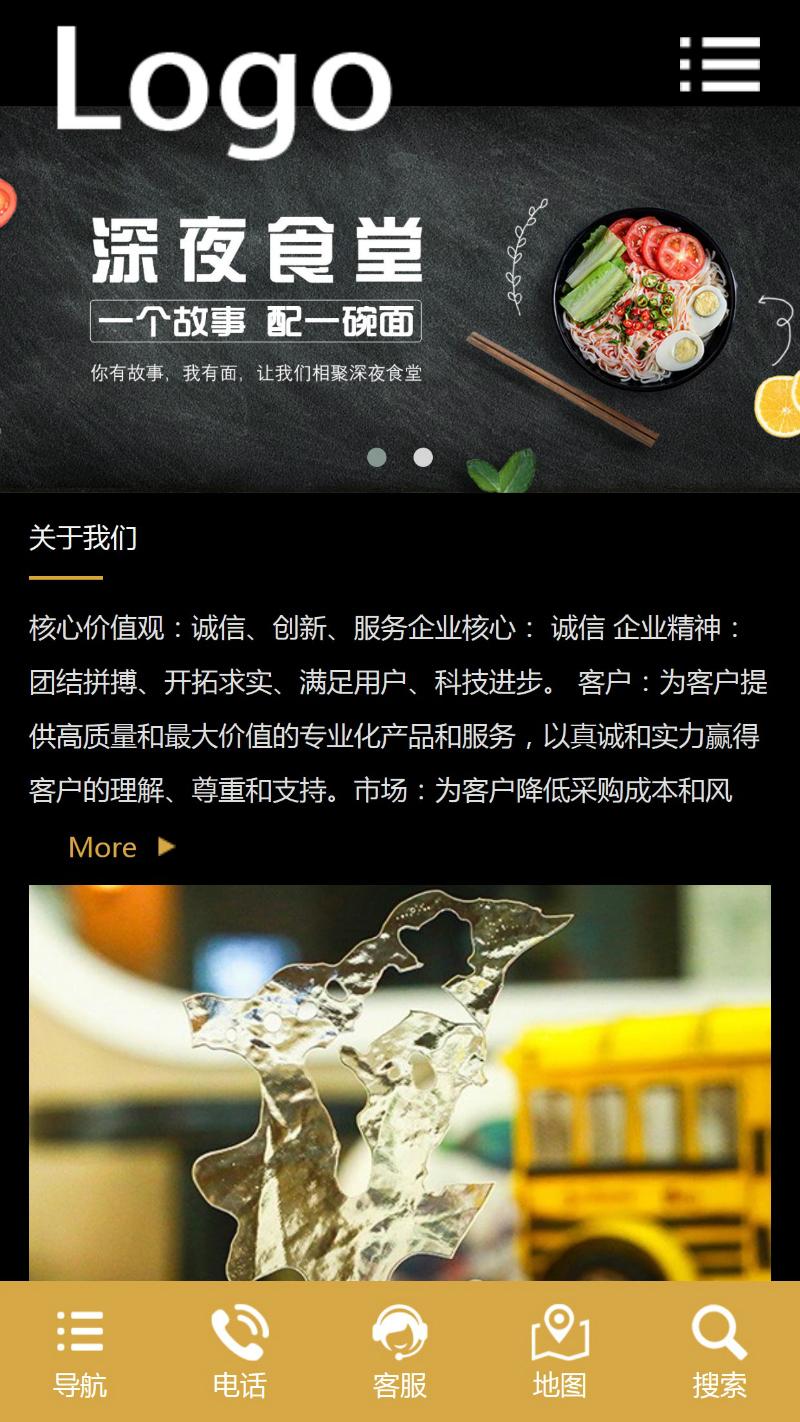Tap 电话 to call the business
The height and width of the screenshot is (1422, 800).
pyautogui.click(x=240, y=1352)
